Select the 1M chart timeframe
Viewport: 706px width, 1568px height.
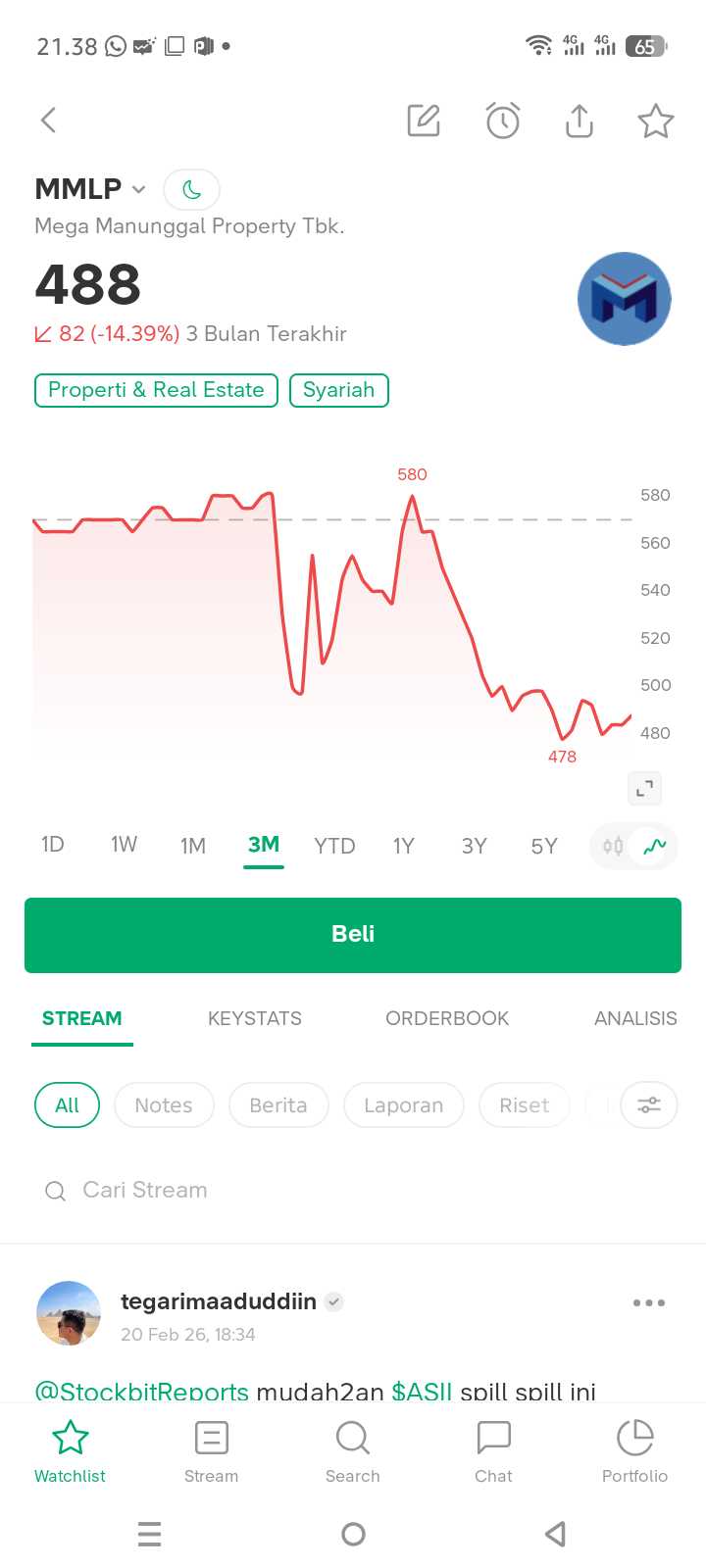(193, 846)
